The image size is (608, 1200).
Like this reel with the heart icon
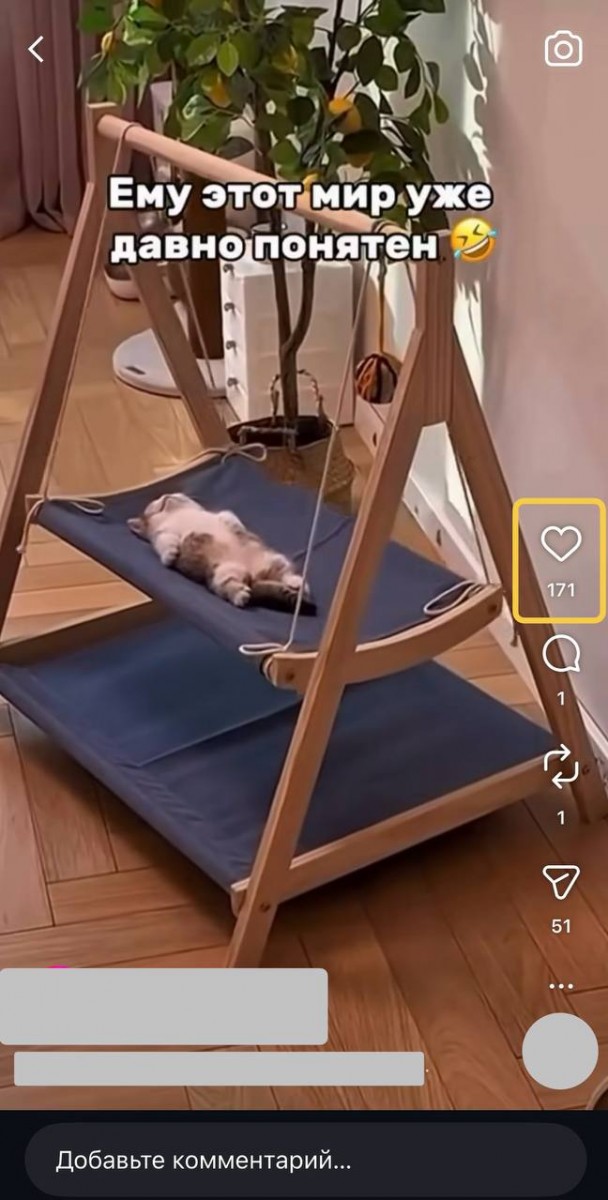pyautogui.click(x=560, y=545)
